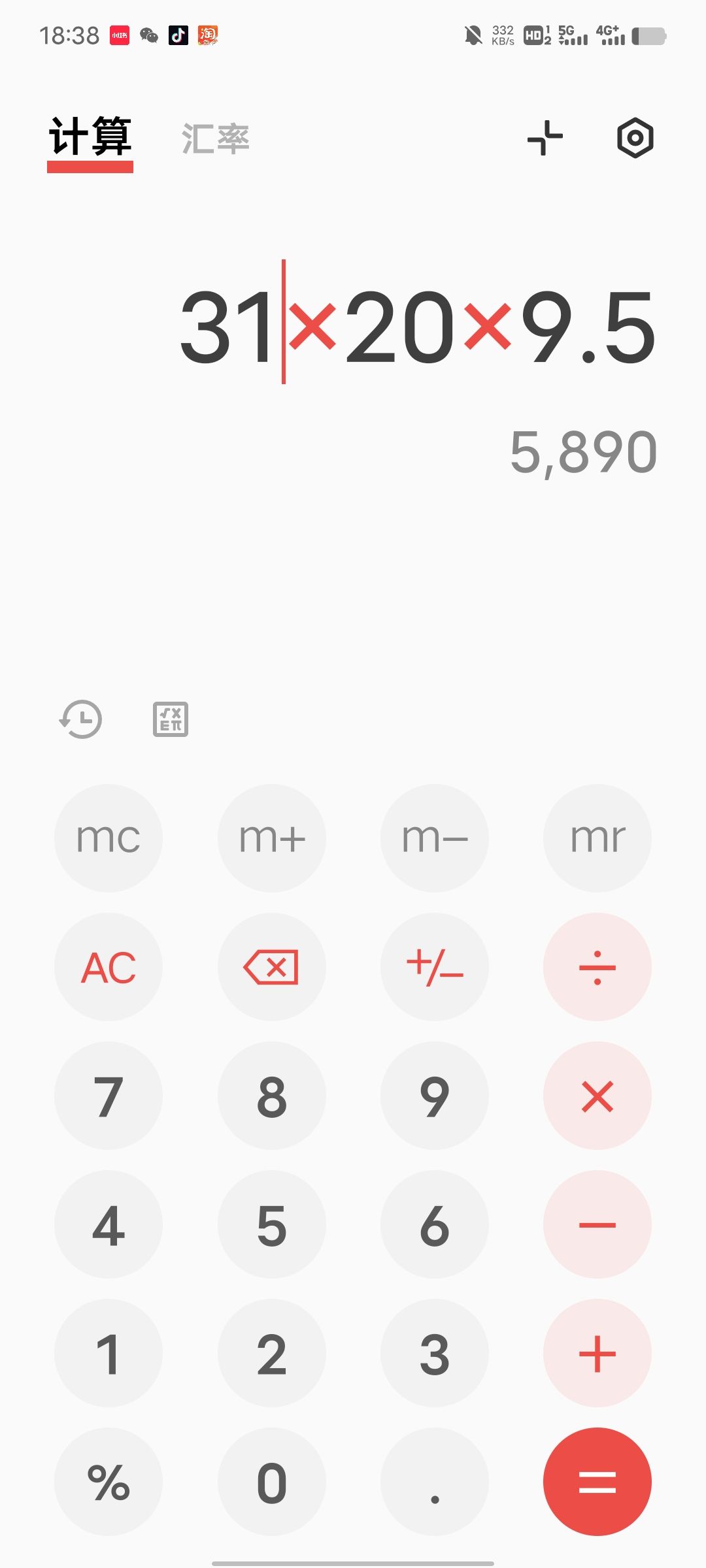Clear memory using mc
The width and height of the screenshot is (706, 1568).
109,838
